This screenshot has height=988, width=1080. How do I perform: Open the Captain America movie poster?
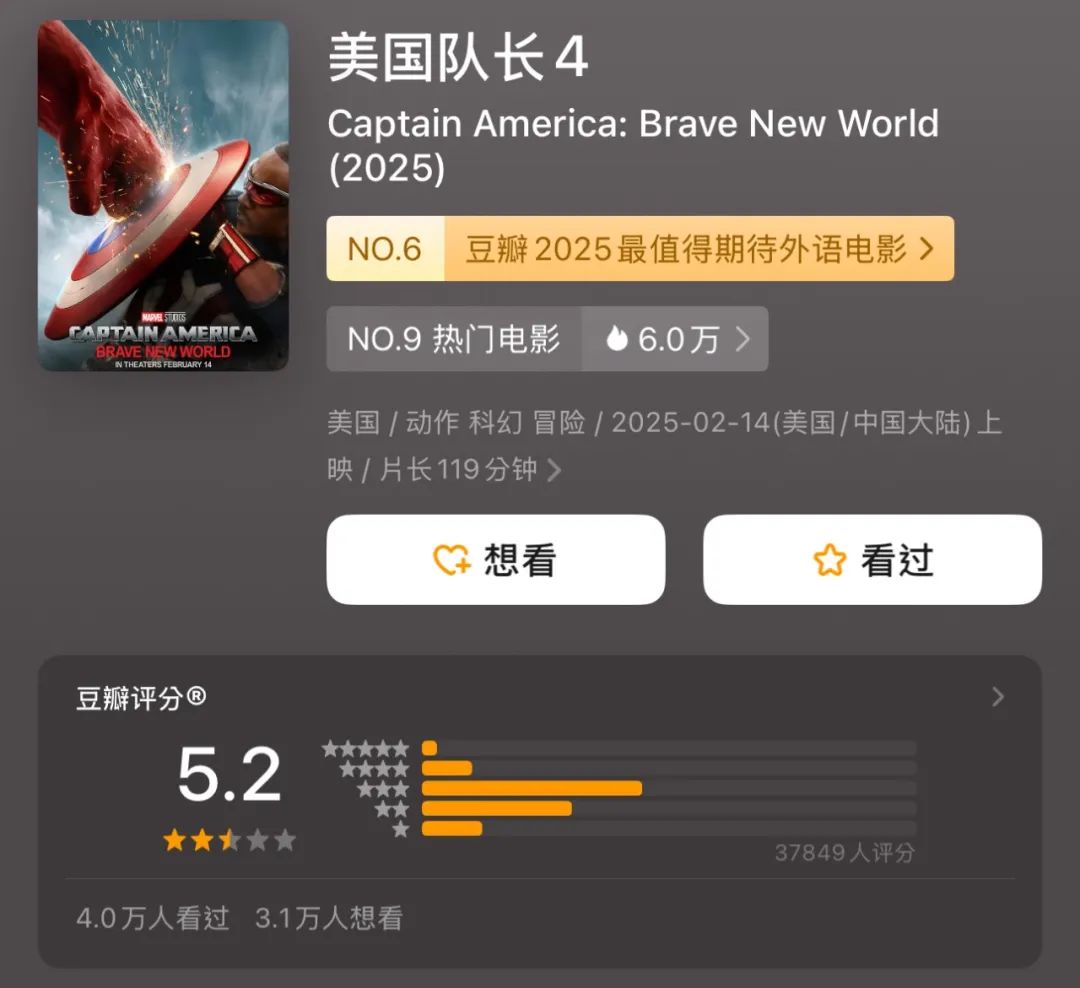163,196
